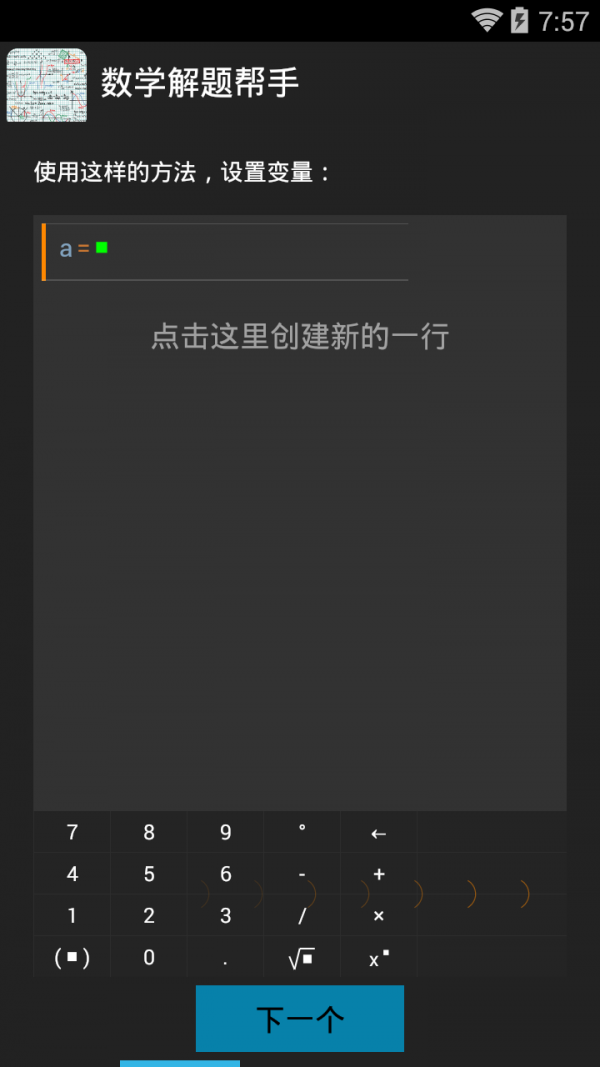Insert the degree symbol key

[302, 832]
